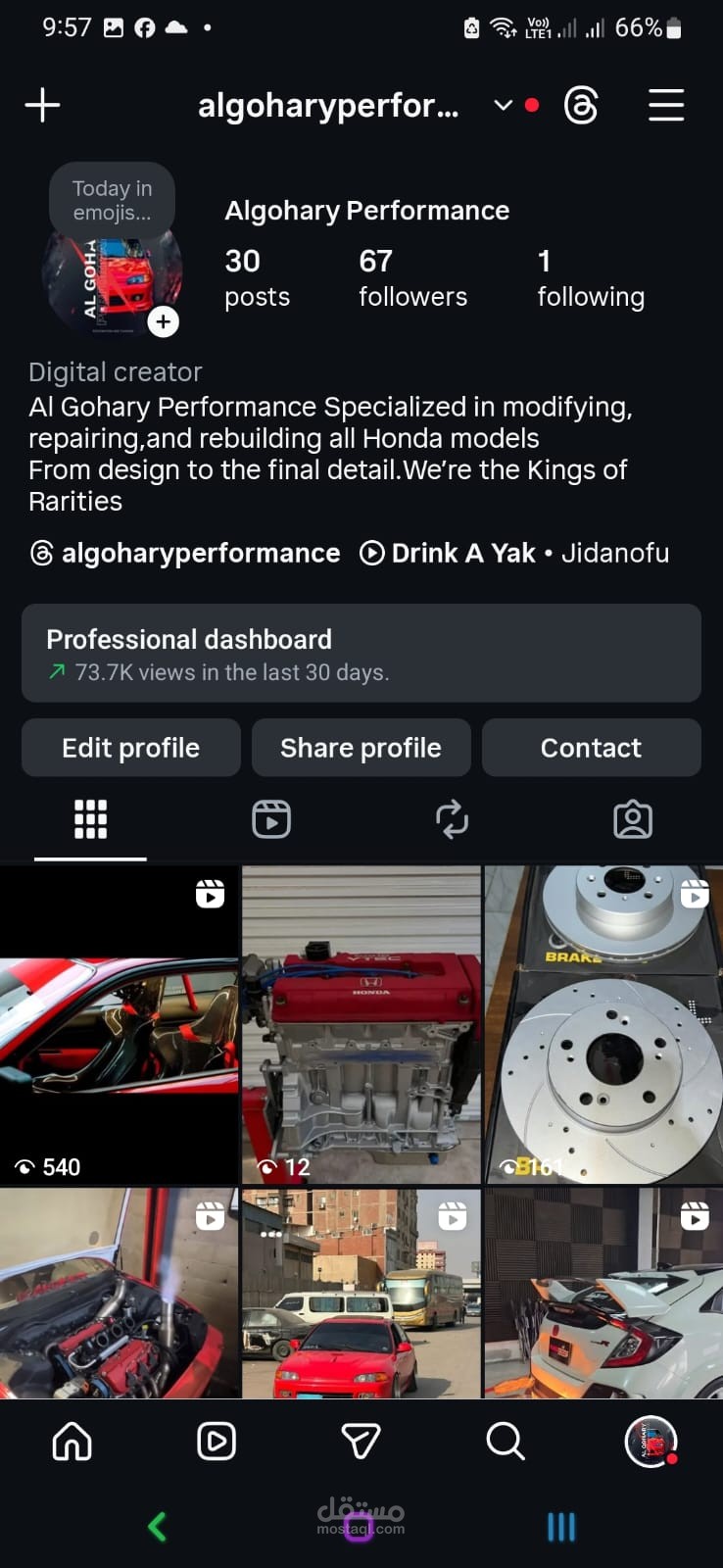Open the Professional dashboard
This screenshot has height=1568, width=723.
click(x=361, y=653)
